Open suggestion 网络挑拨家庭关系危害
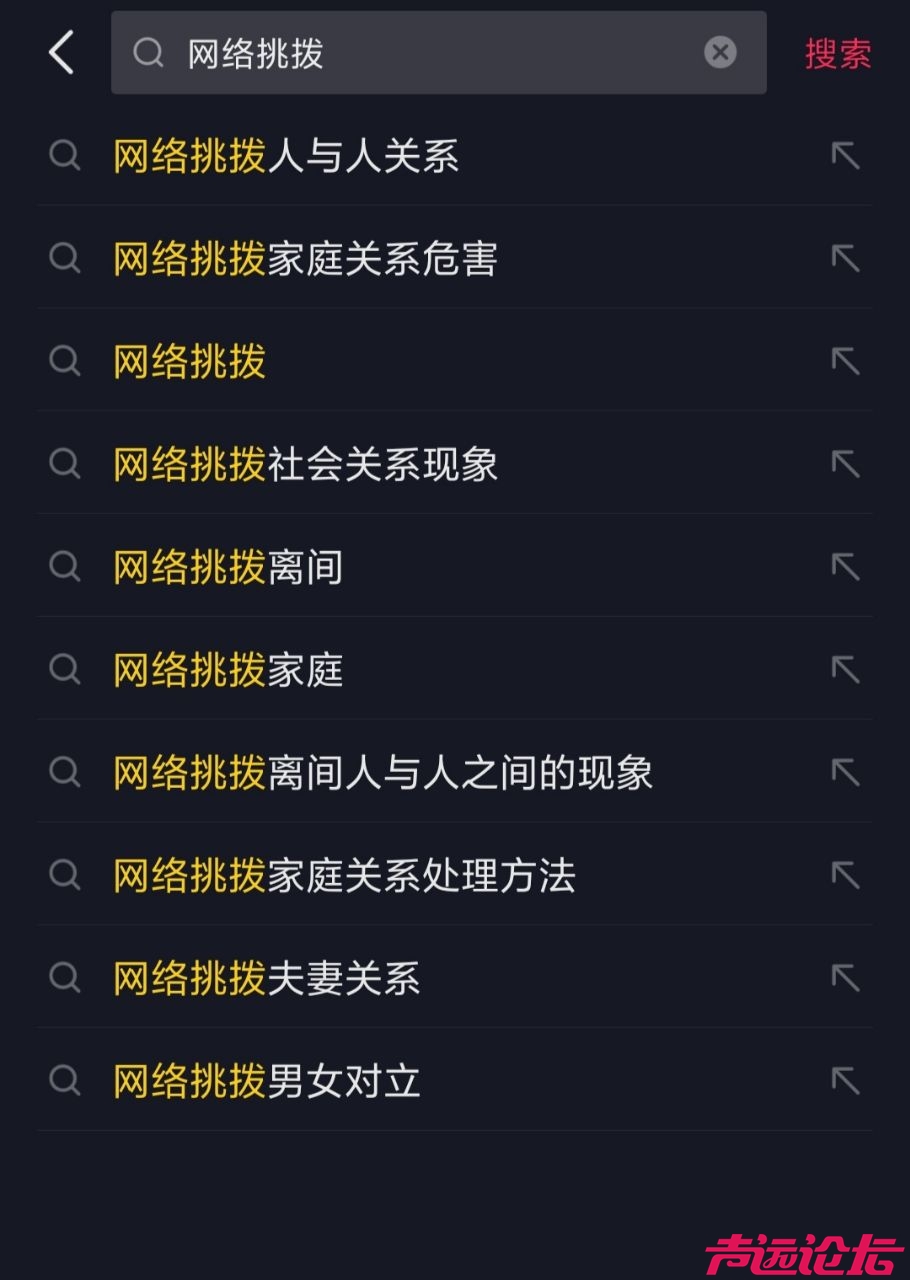 coord(305,260)
